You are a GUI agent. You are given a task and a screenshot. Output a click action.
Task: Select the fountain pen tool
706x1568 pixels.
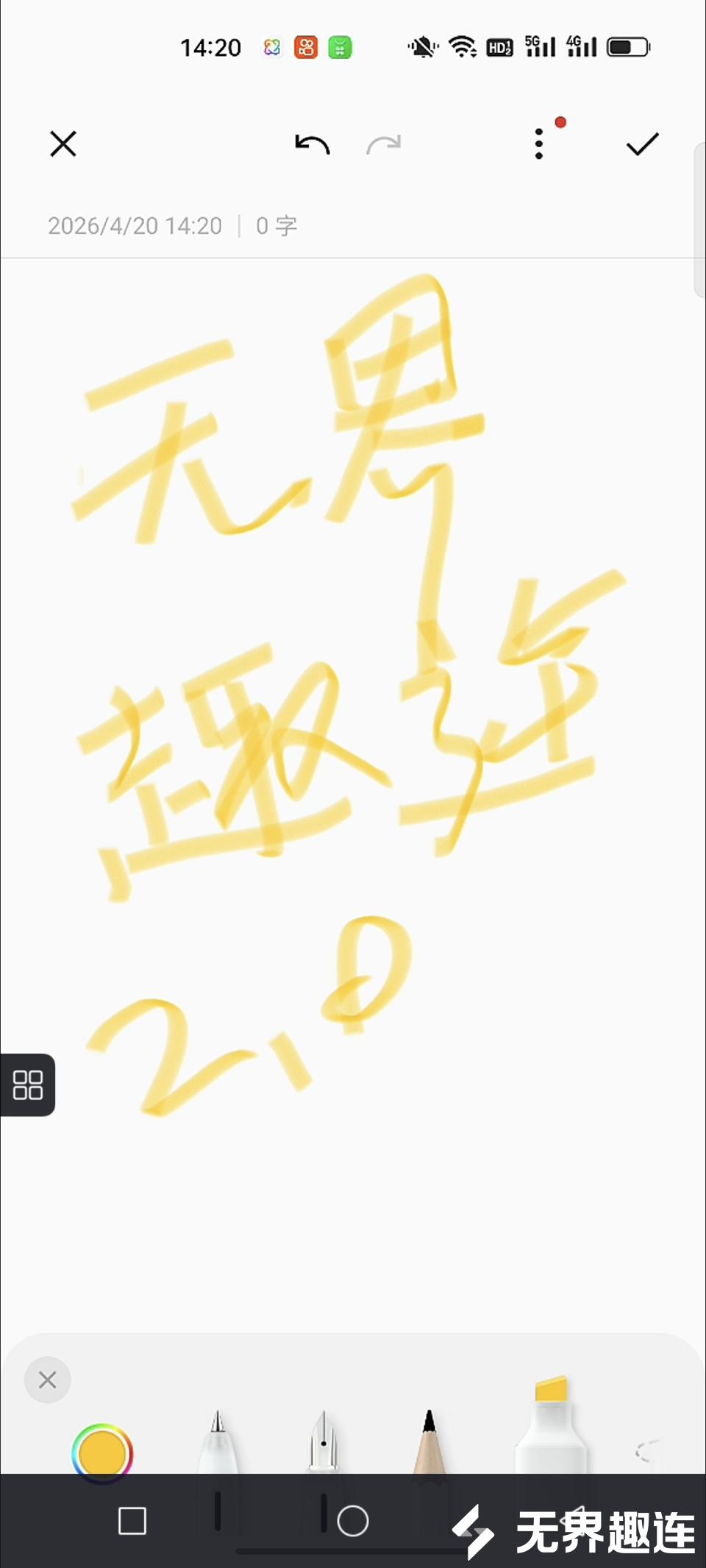tap(324, 1442)
